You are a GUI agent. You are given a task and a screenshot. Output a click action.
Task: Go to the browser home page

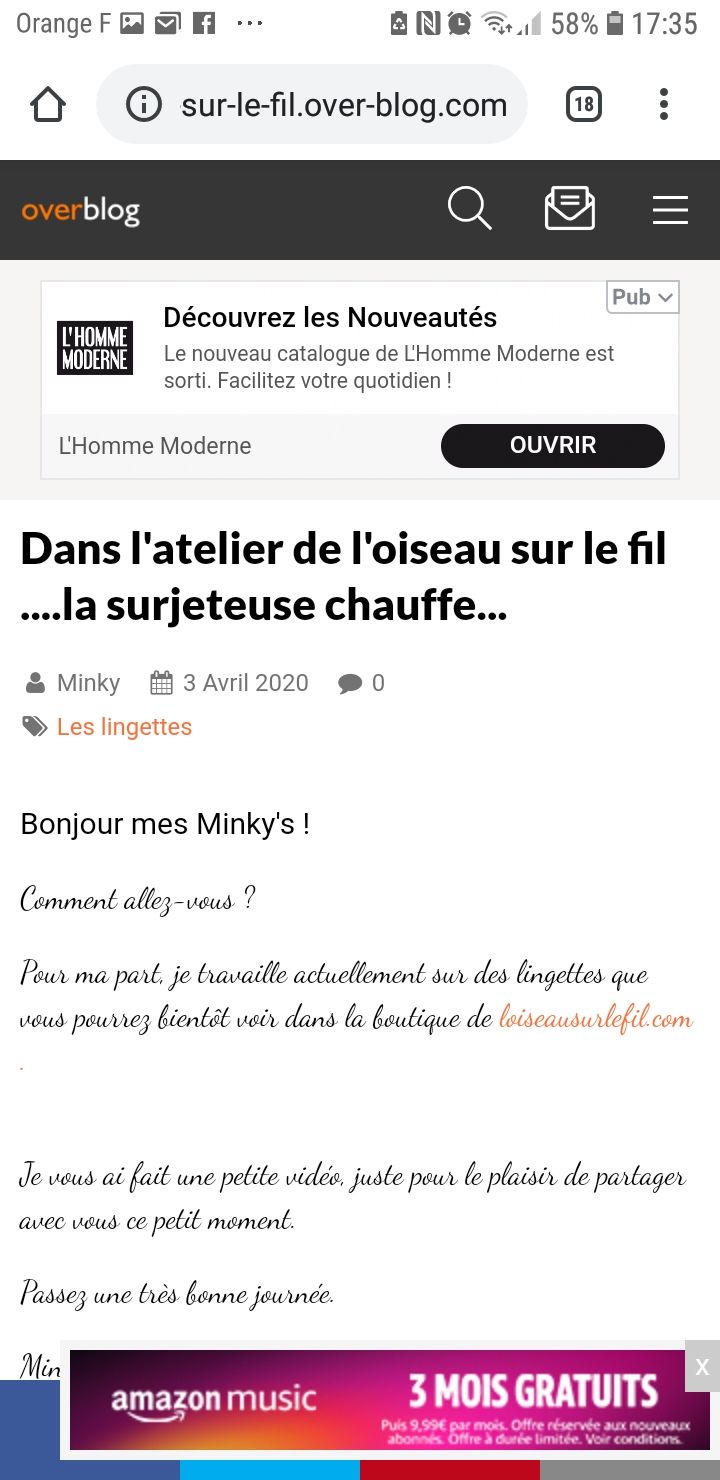pos(48,105)
